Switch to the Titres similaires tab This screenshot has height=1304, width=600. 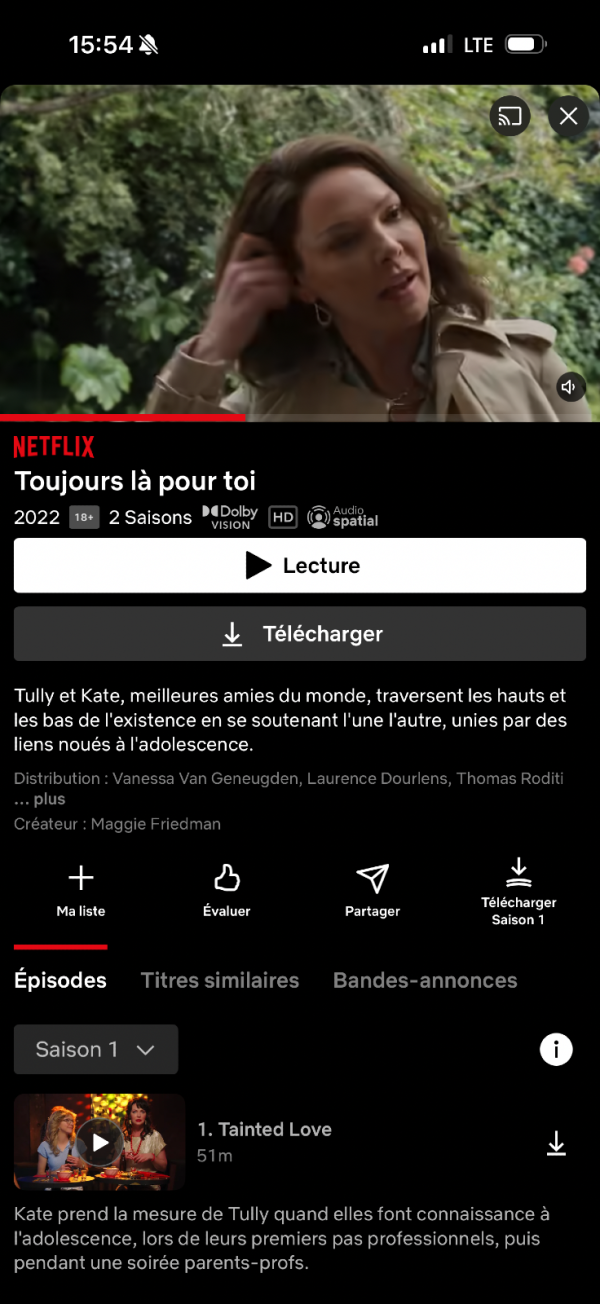click(220, 981)
